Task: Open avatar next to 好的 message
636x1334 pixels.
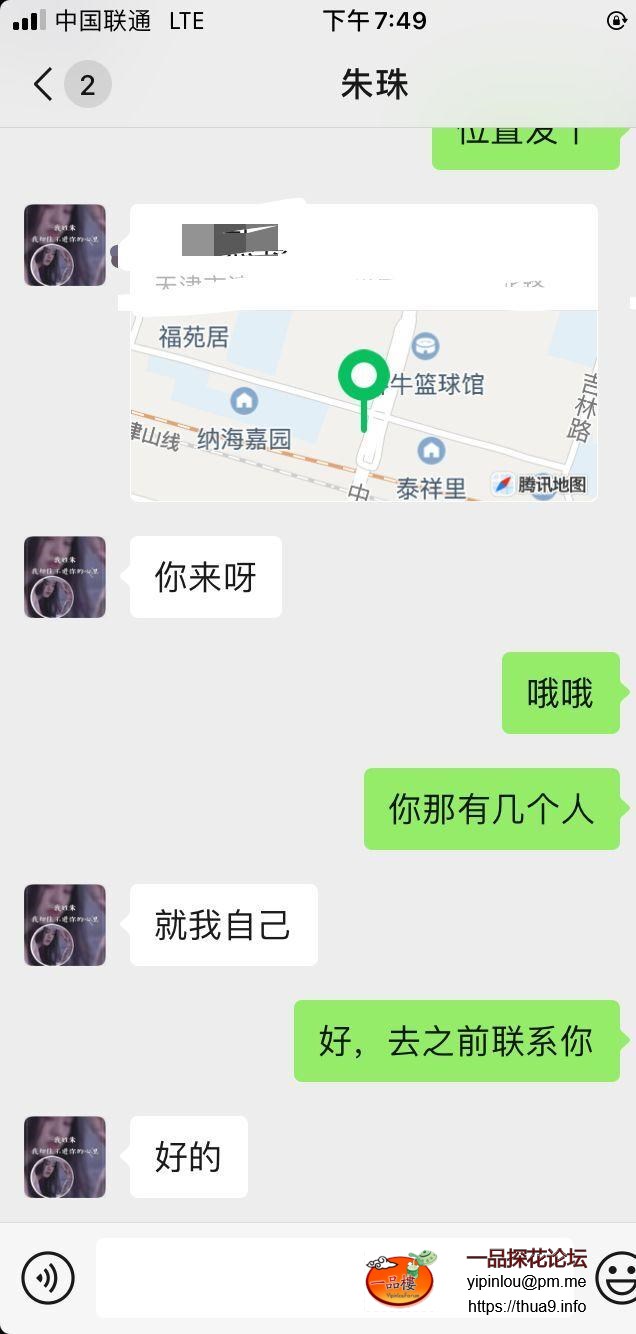Action: coord(65,1157)
